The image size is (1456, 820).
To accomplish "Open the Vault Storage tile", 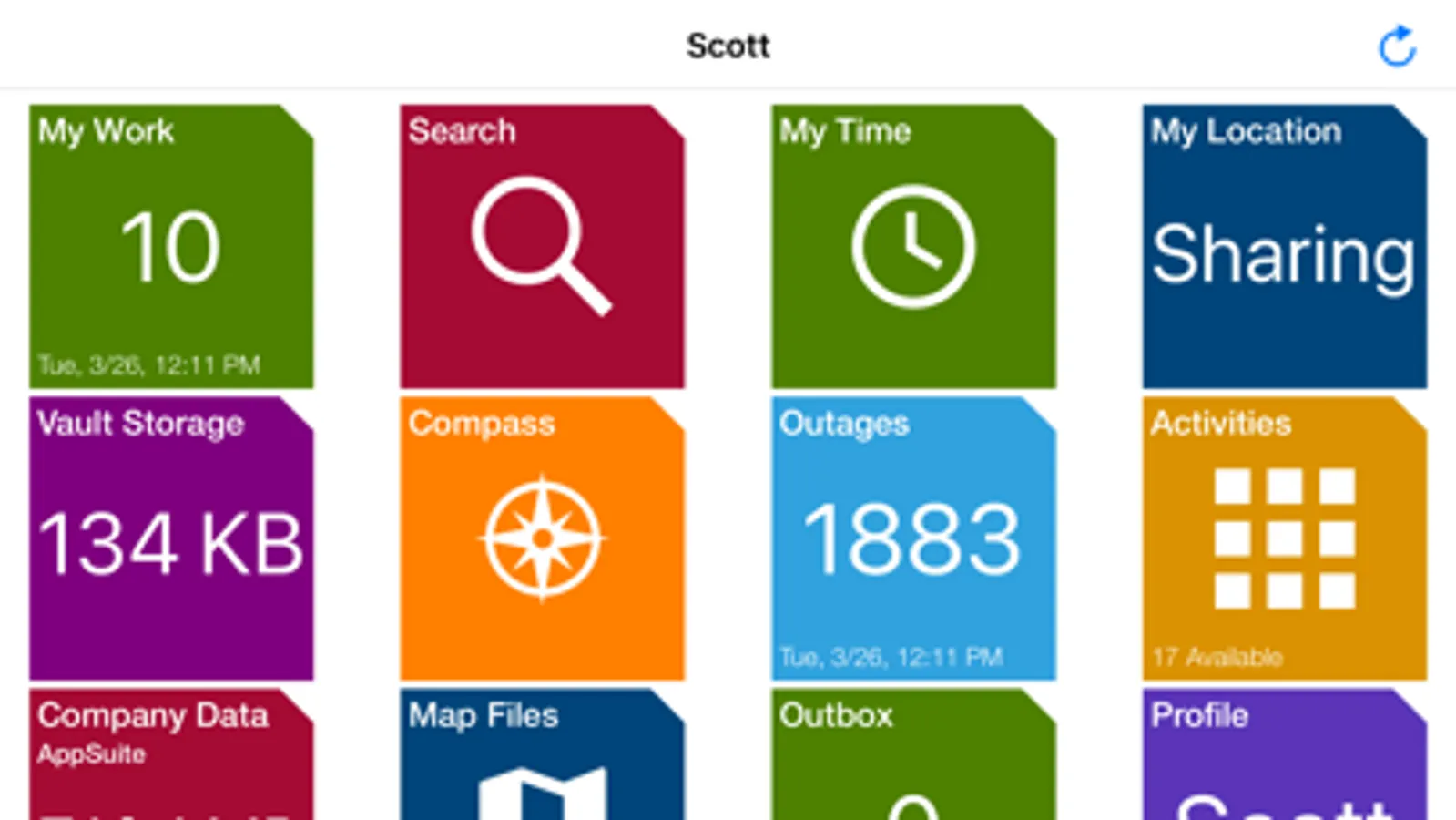I will (x=171, y=538).
